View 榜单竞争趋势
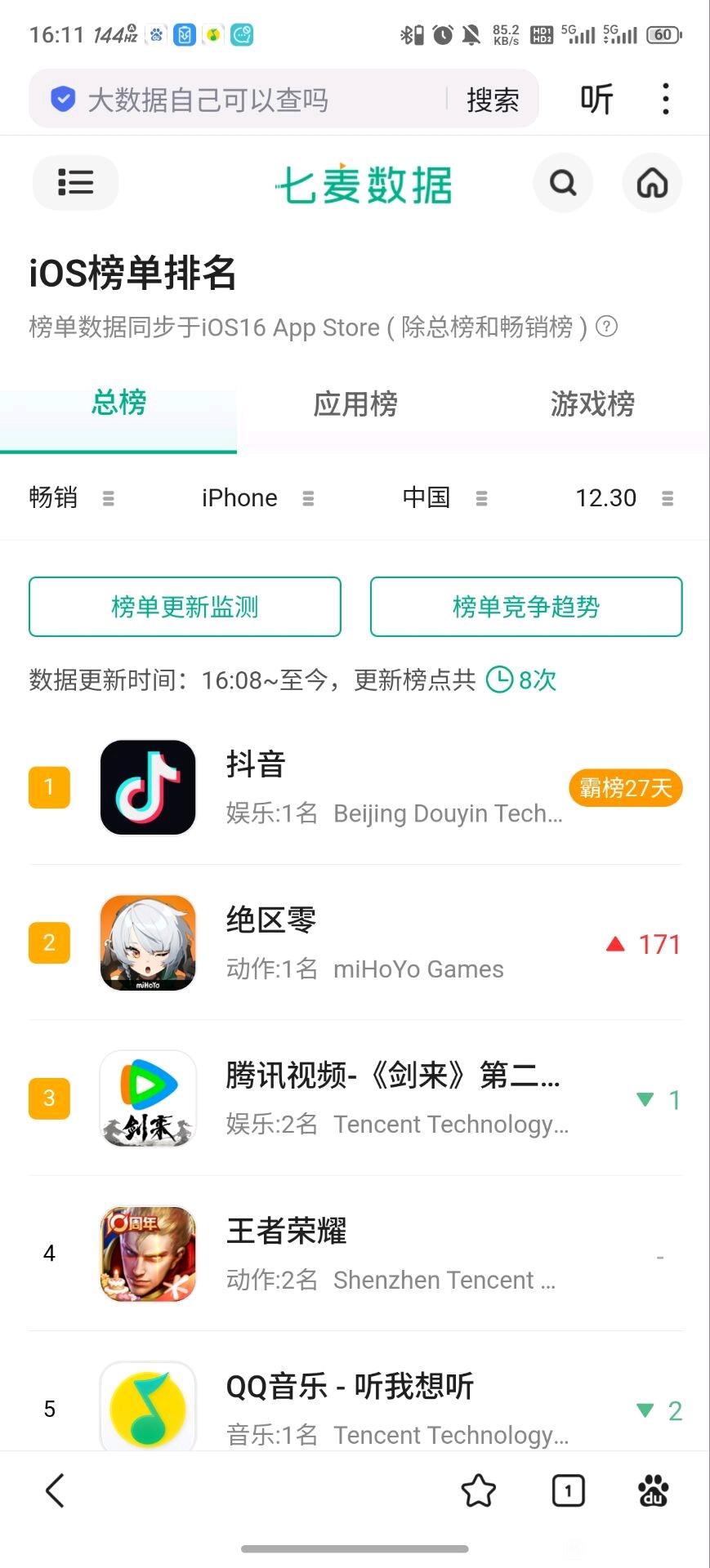Viewport: 710px width, 1568px height. (x=525, y=606)
